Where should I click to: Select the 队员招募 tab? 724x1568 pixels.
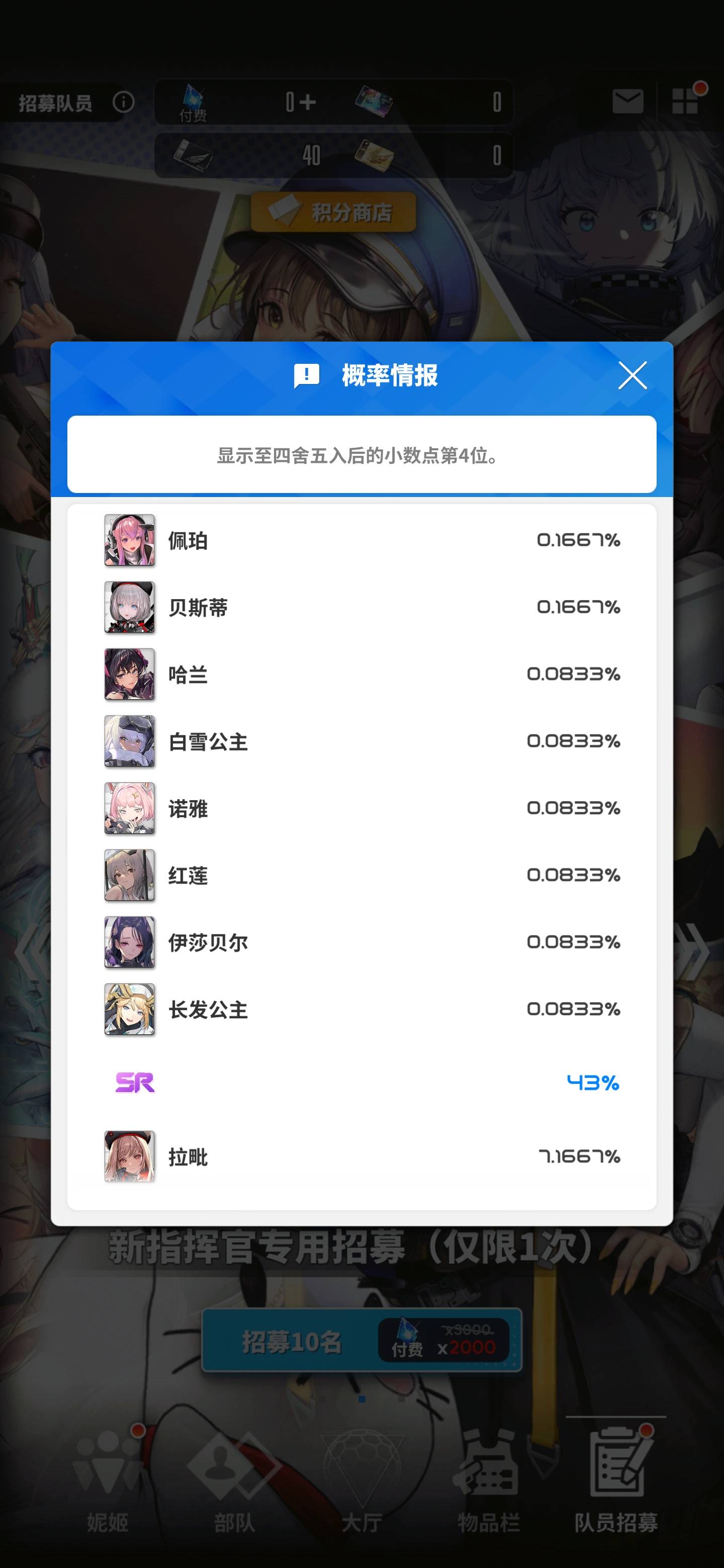pyautogui.click(x=616, y=1479)
